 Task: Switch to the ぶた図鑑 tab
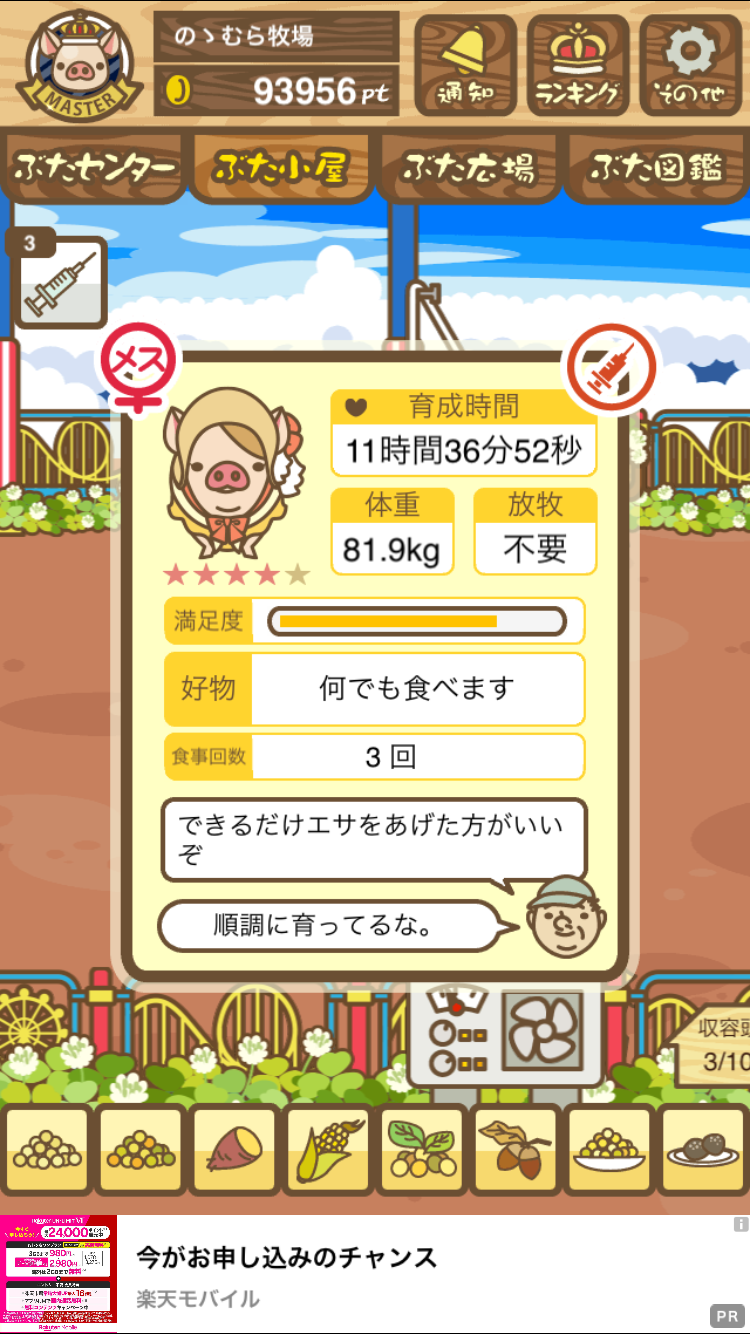tap(655, 168)
